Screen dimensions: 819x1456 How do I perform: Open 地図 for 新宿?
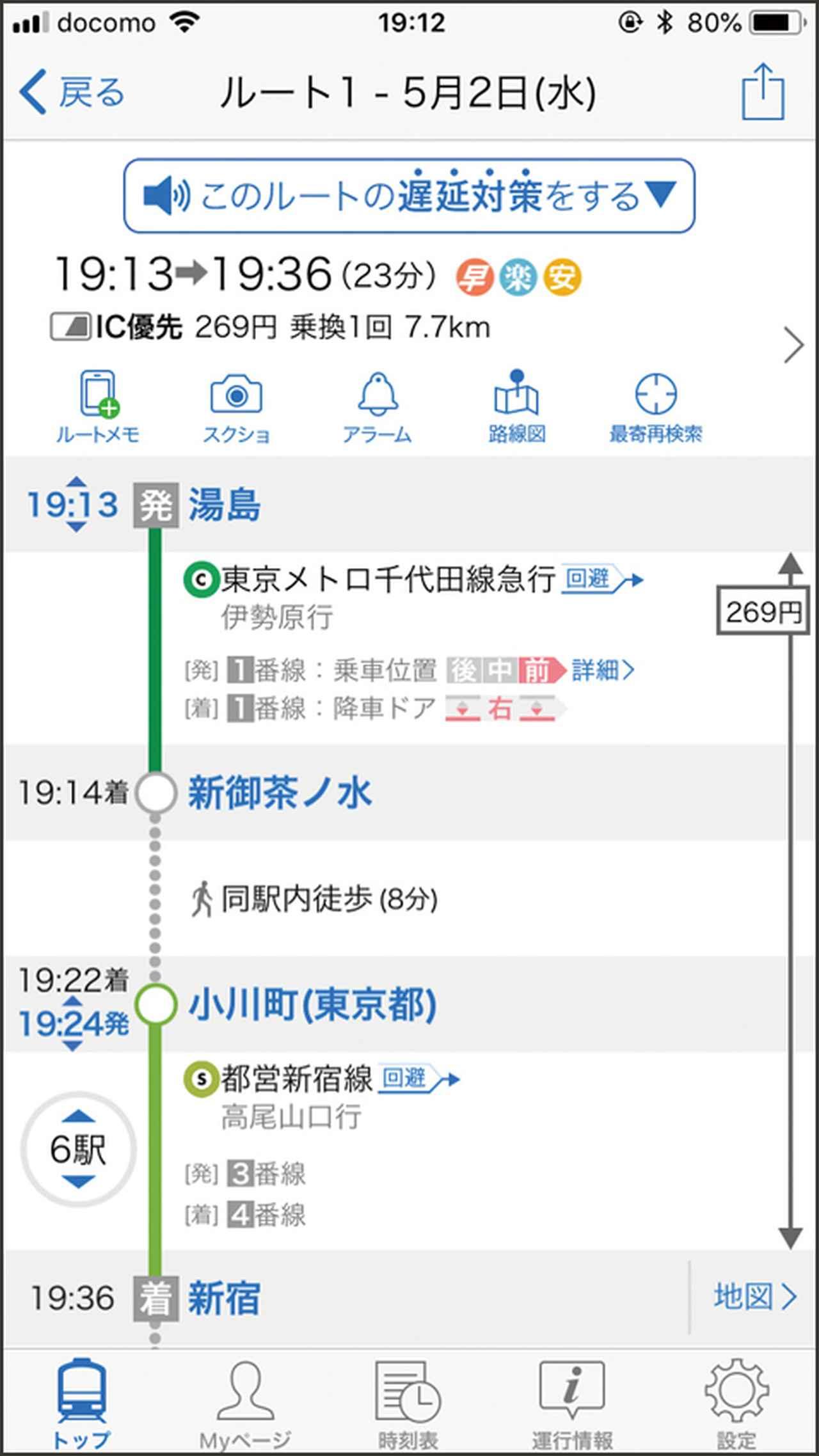[x=754, y=1297]
